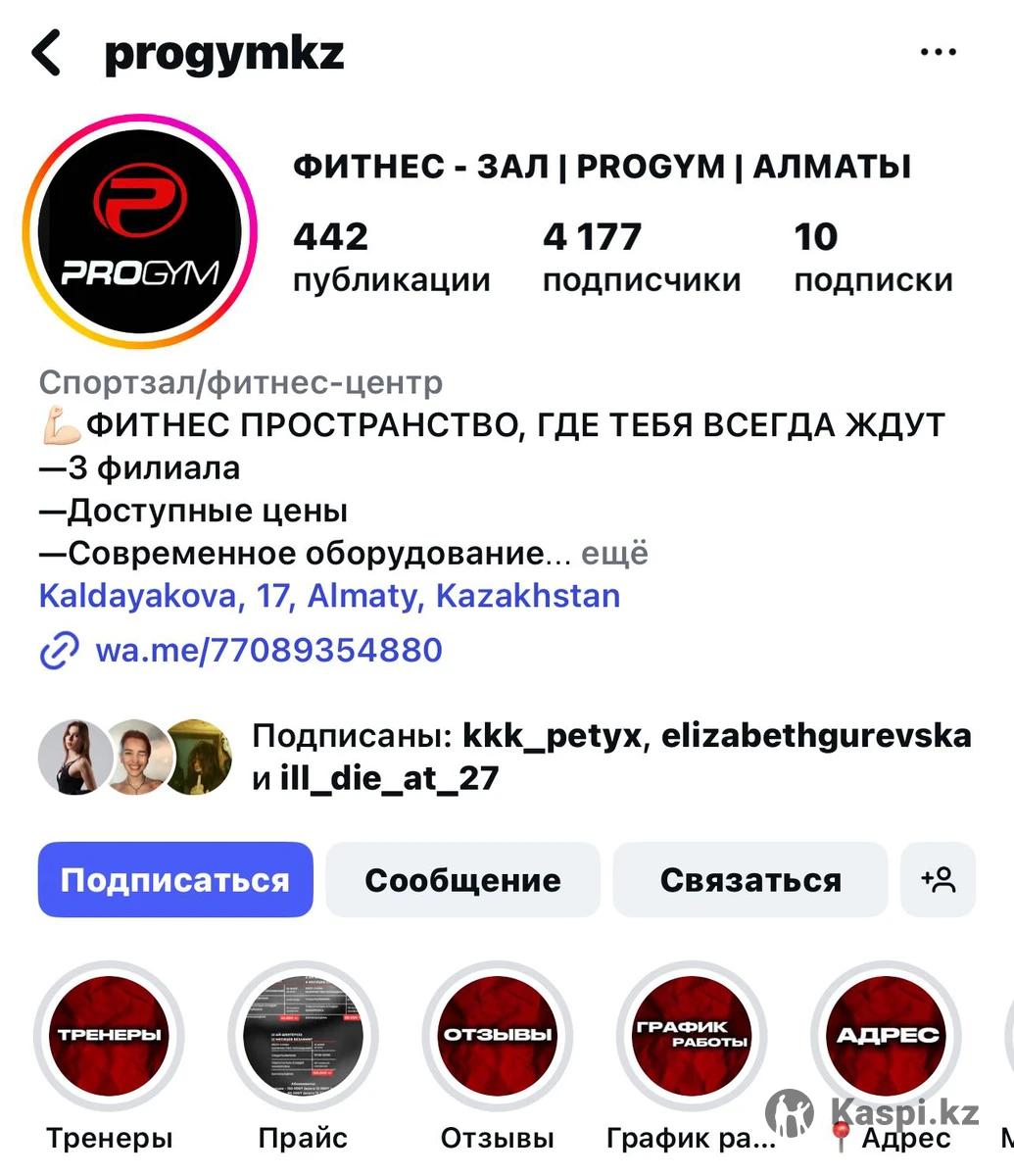The image size is (1014, 1176).
Task: Open the подписки following list
Action: [872, 257]
